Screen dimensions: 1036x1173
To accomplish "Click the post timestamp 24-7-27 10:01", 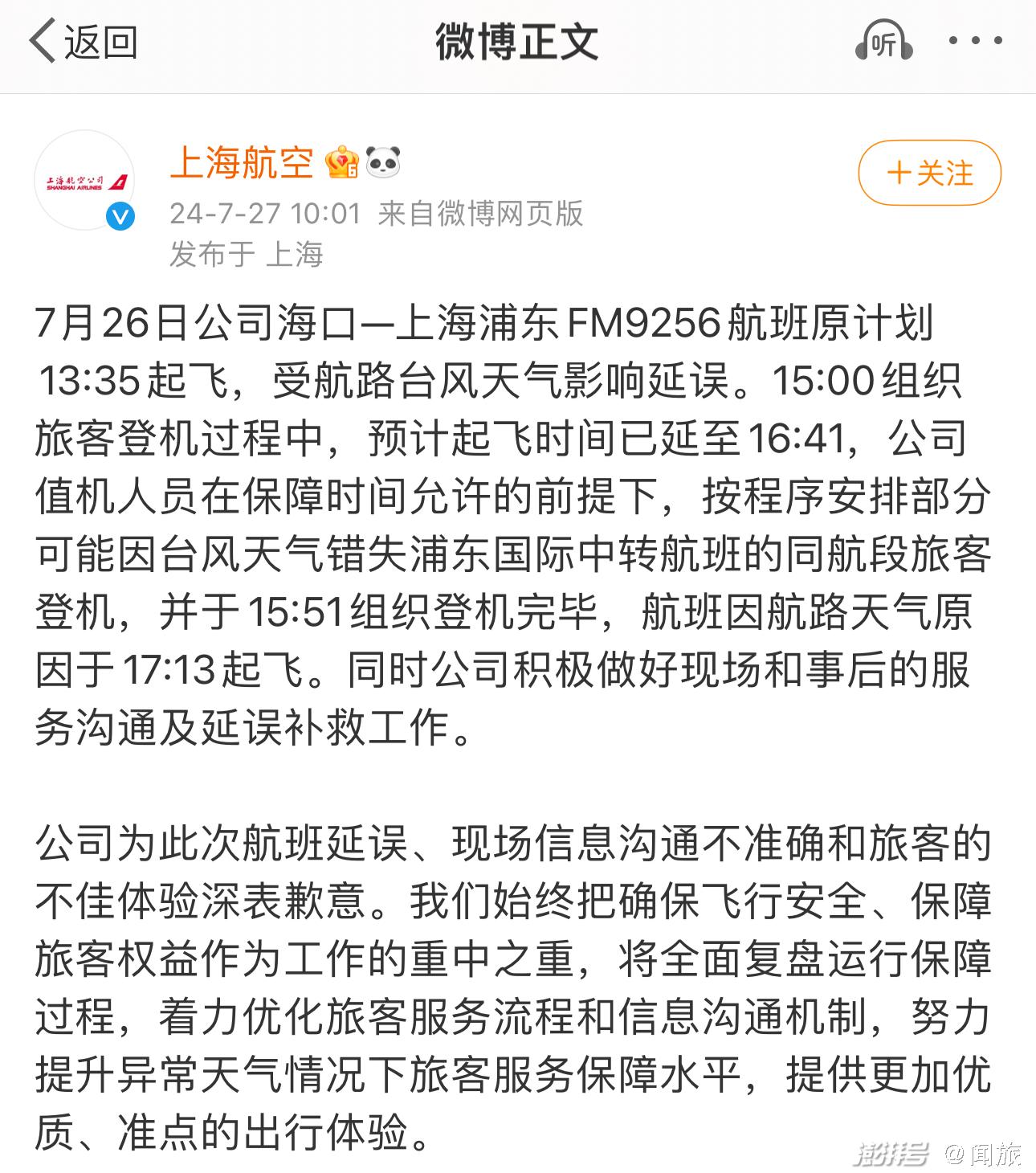I will coord(265,213).
